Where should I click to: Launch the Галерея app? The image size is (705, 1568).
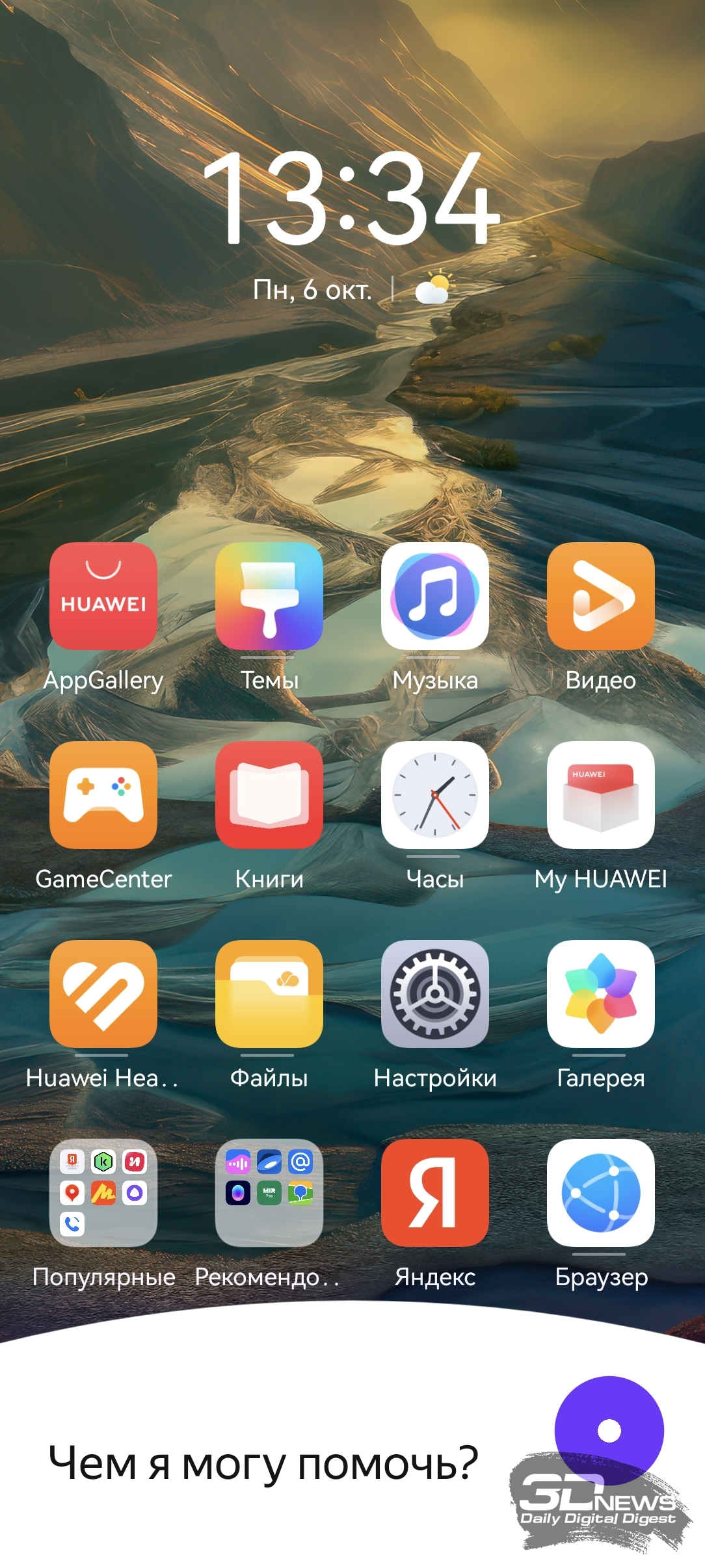pos(601,994)
